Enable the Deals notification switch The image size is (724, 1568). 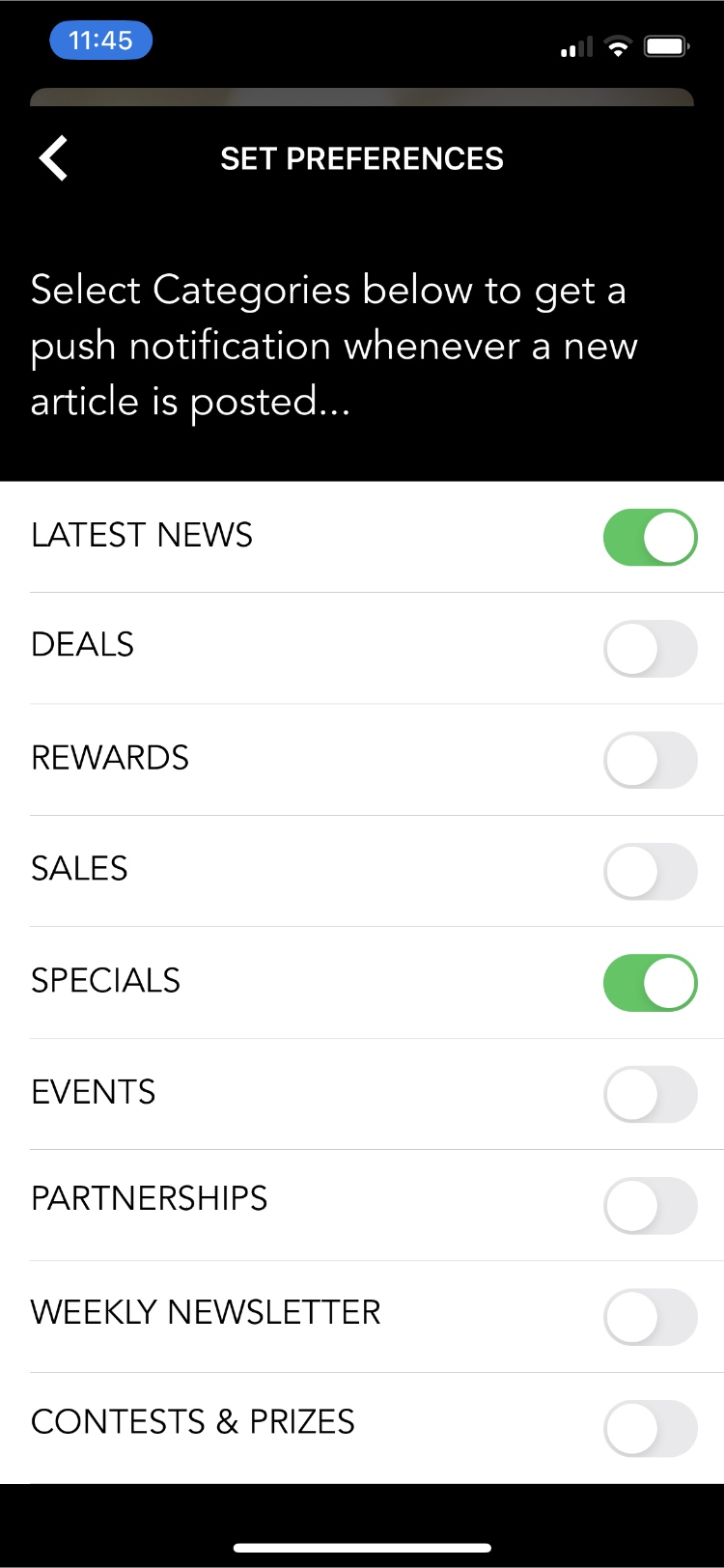click(x=650, y=648)
